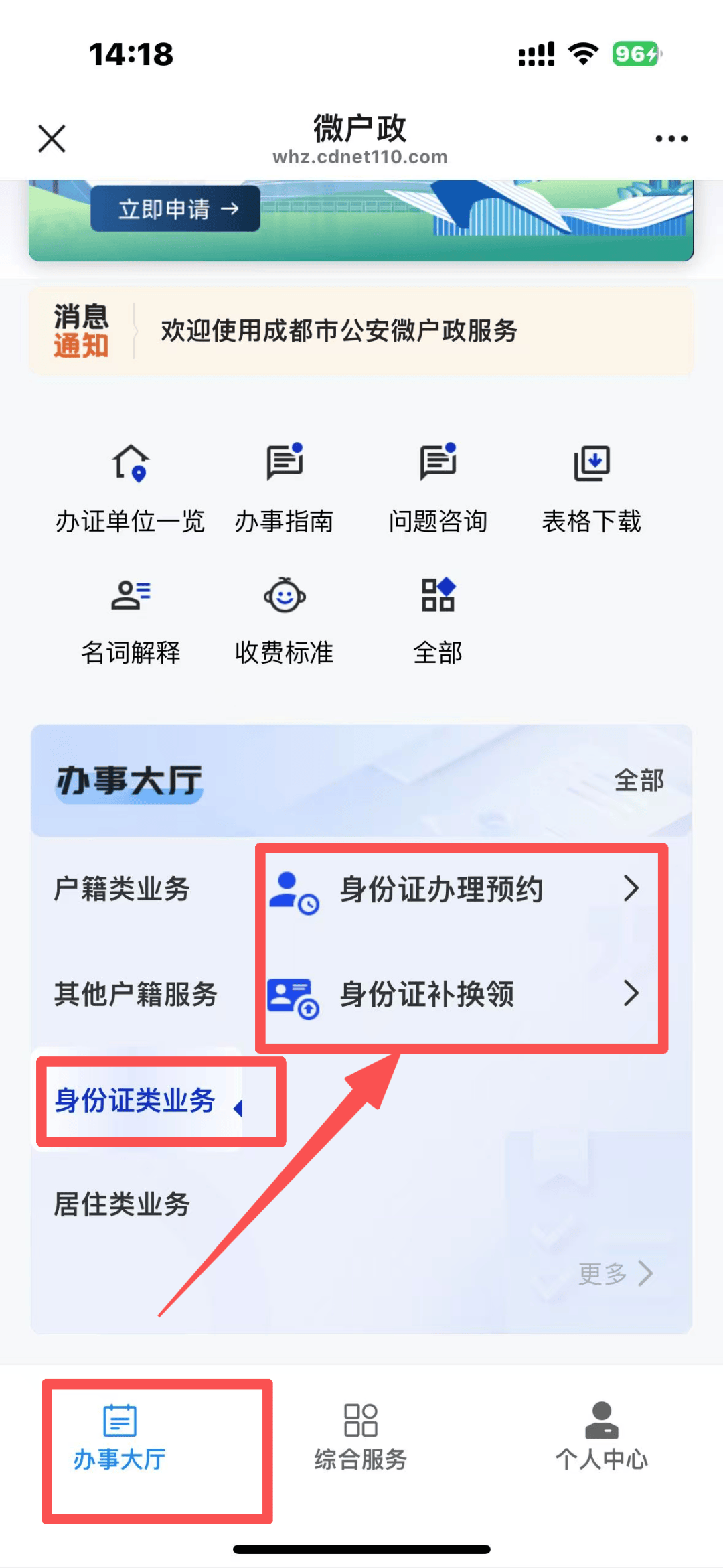The image size is (723, 1568).
Task: Select the 居住类业务 category
Action: pos(122,1204)
